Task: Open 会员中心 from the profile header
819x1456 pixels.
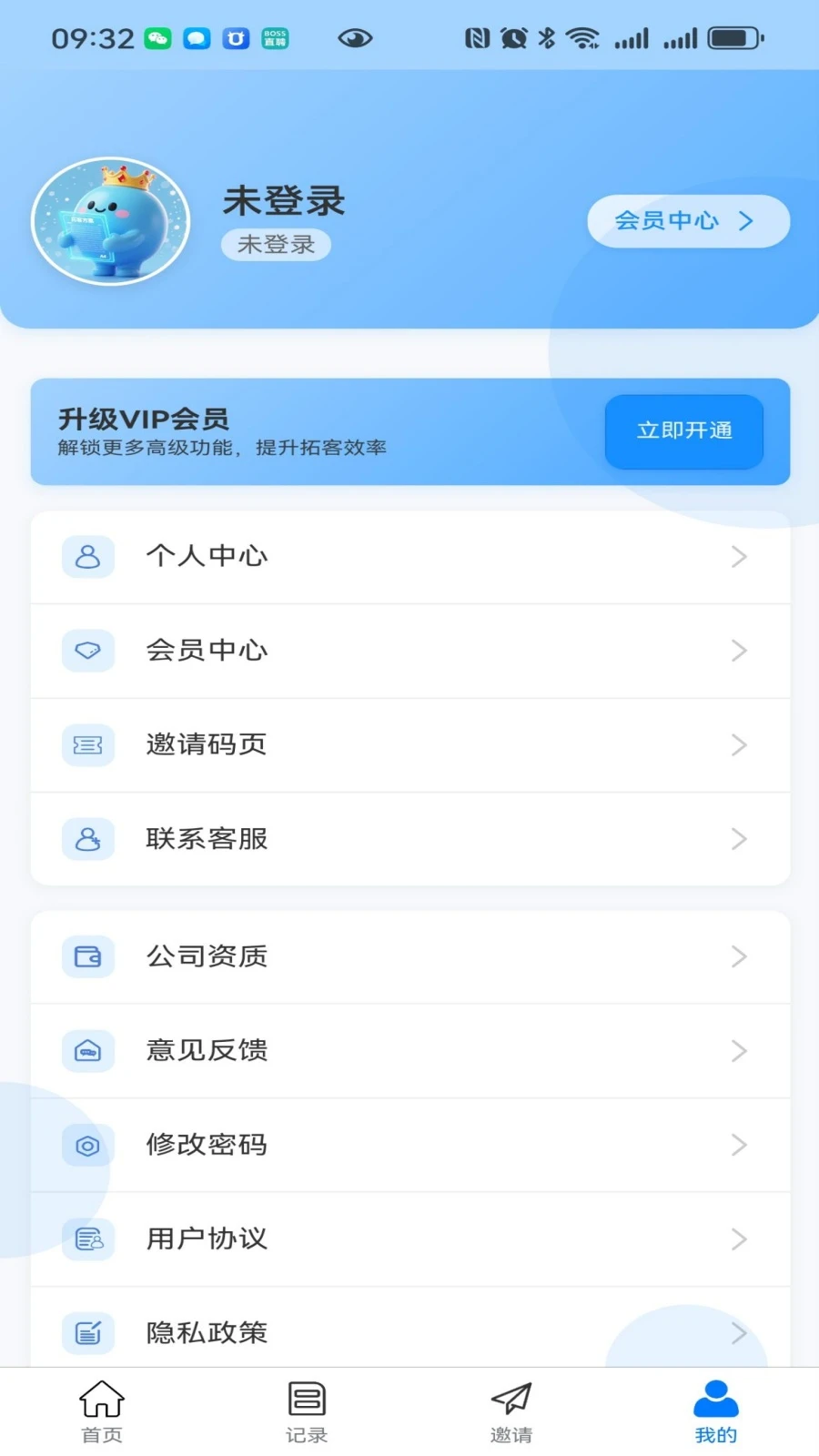Action: tap(688, 221)
